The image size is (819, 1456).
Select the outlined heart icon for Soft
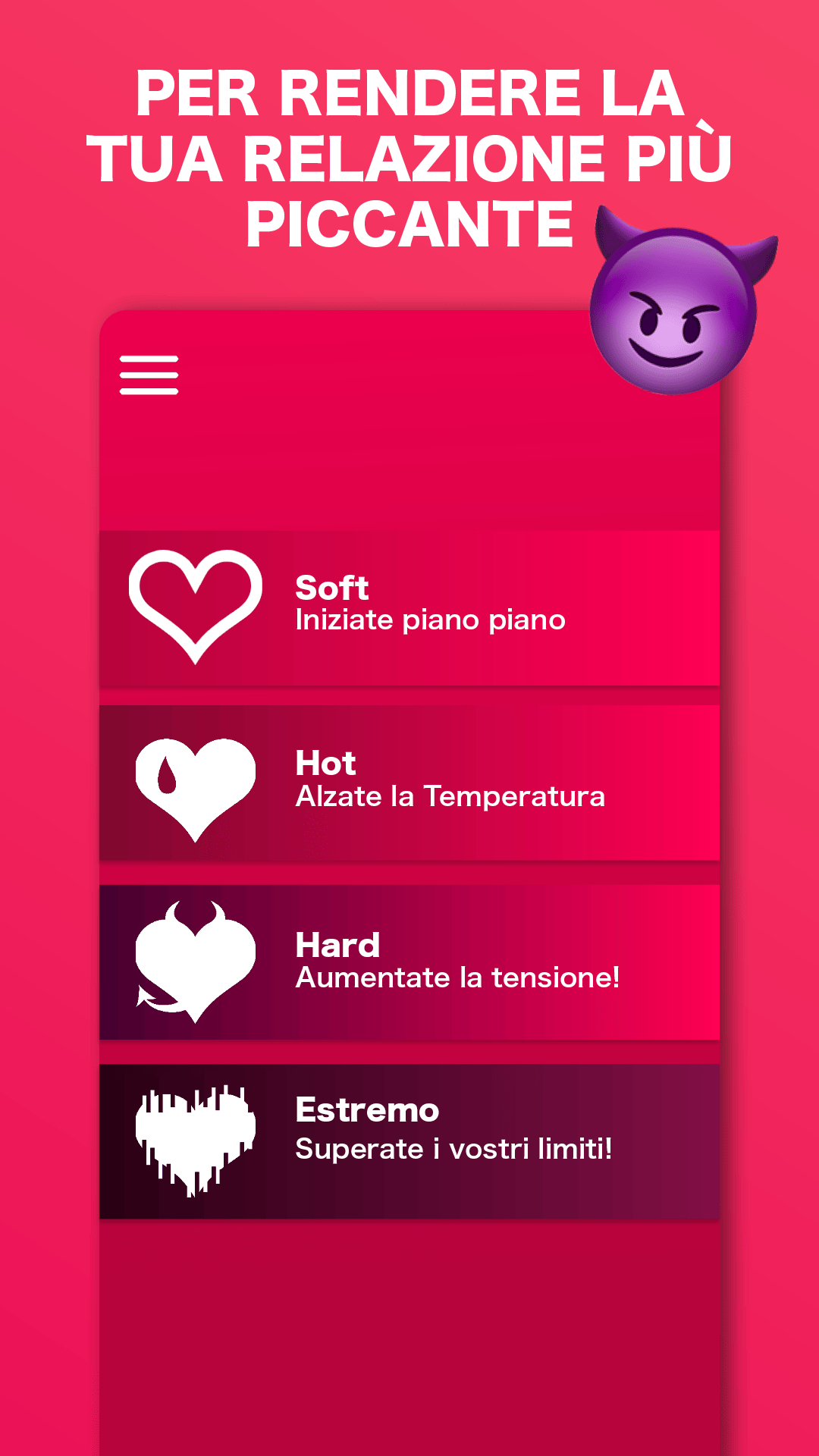tap(195, 607)
